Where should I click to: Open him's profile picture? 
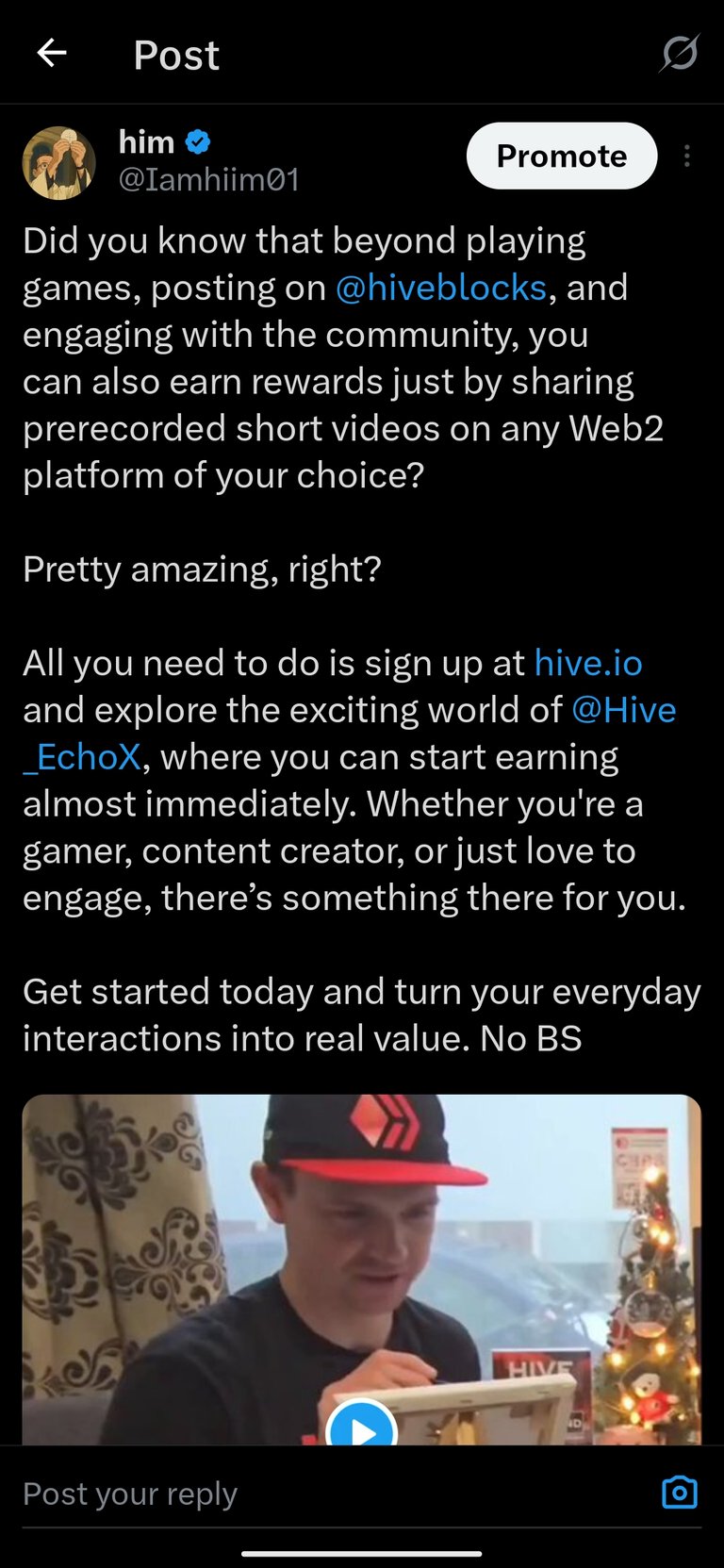point(59,162)
